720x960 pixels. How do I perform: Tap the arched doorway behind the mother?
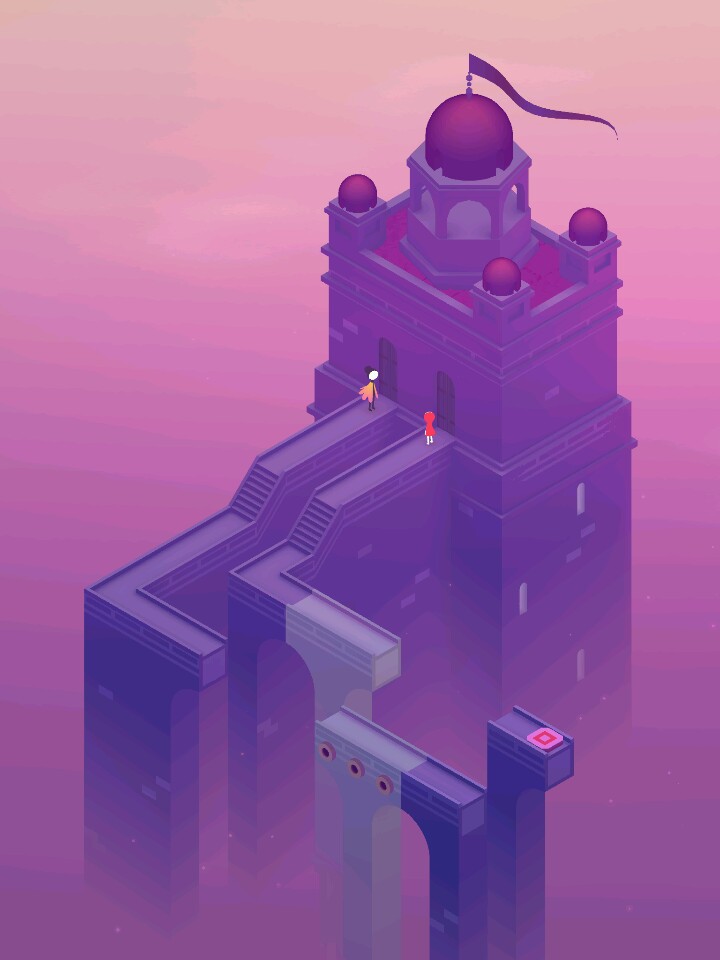(388, 368)
